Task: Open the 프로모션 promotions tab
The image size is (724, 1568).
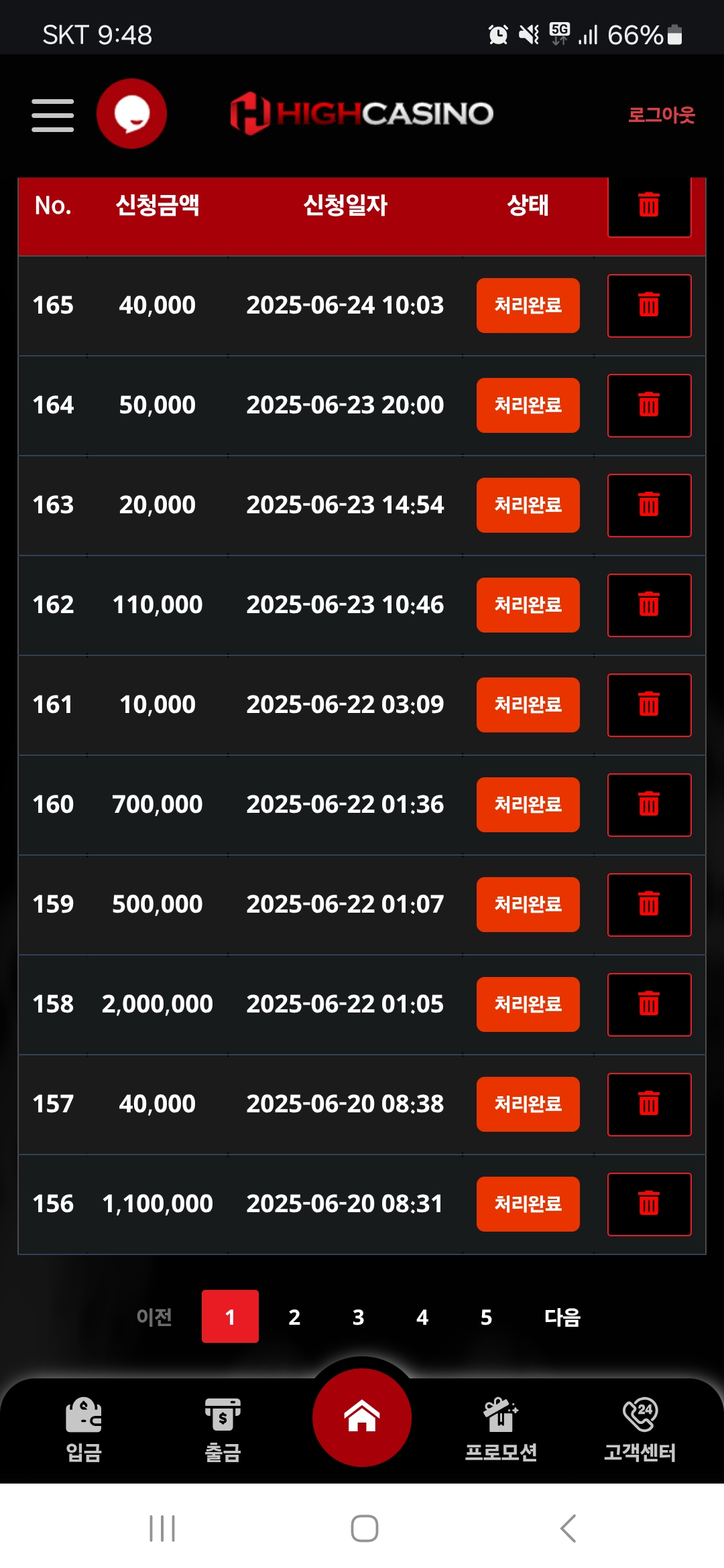Action: pos(501,1429)
